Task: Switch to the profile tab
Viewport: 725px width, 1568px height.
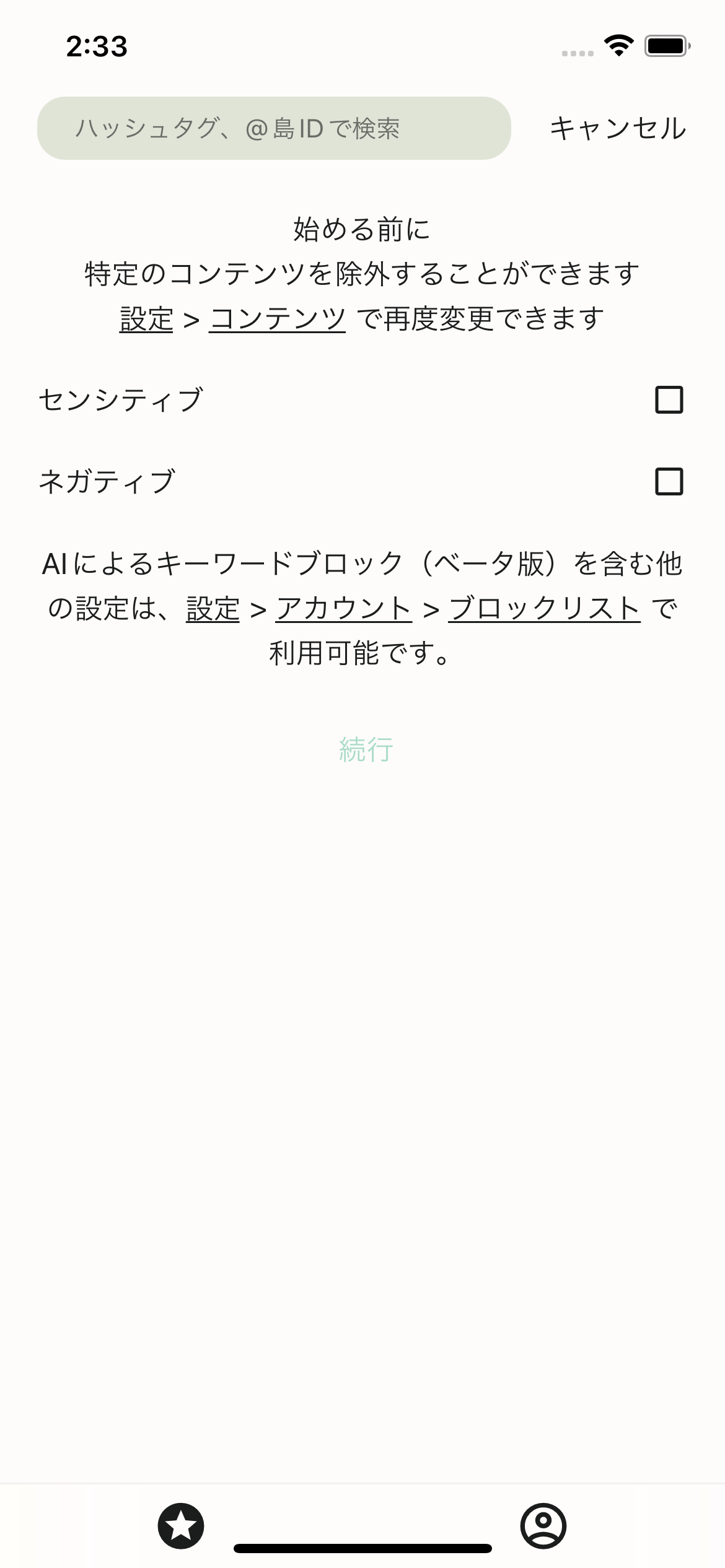Action: [543, 1526]
